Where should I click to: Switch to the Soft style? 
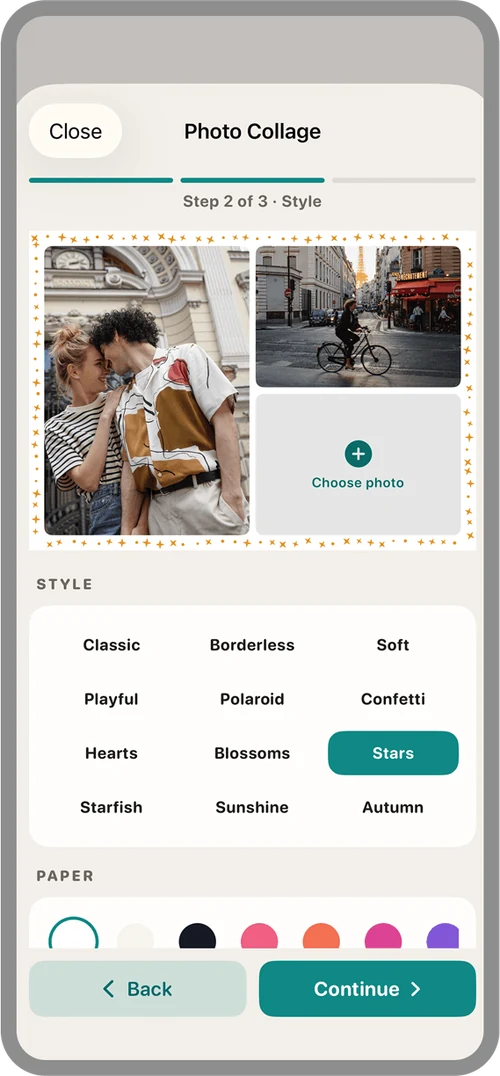pyautogui.click(x=393, y=645)
